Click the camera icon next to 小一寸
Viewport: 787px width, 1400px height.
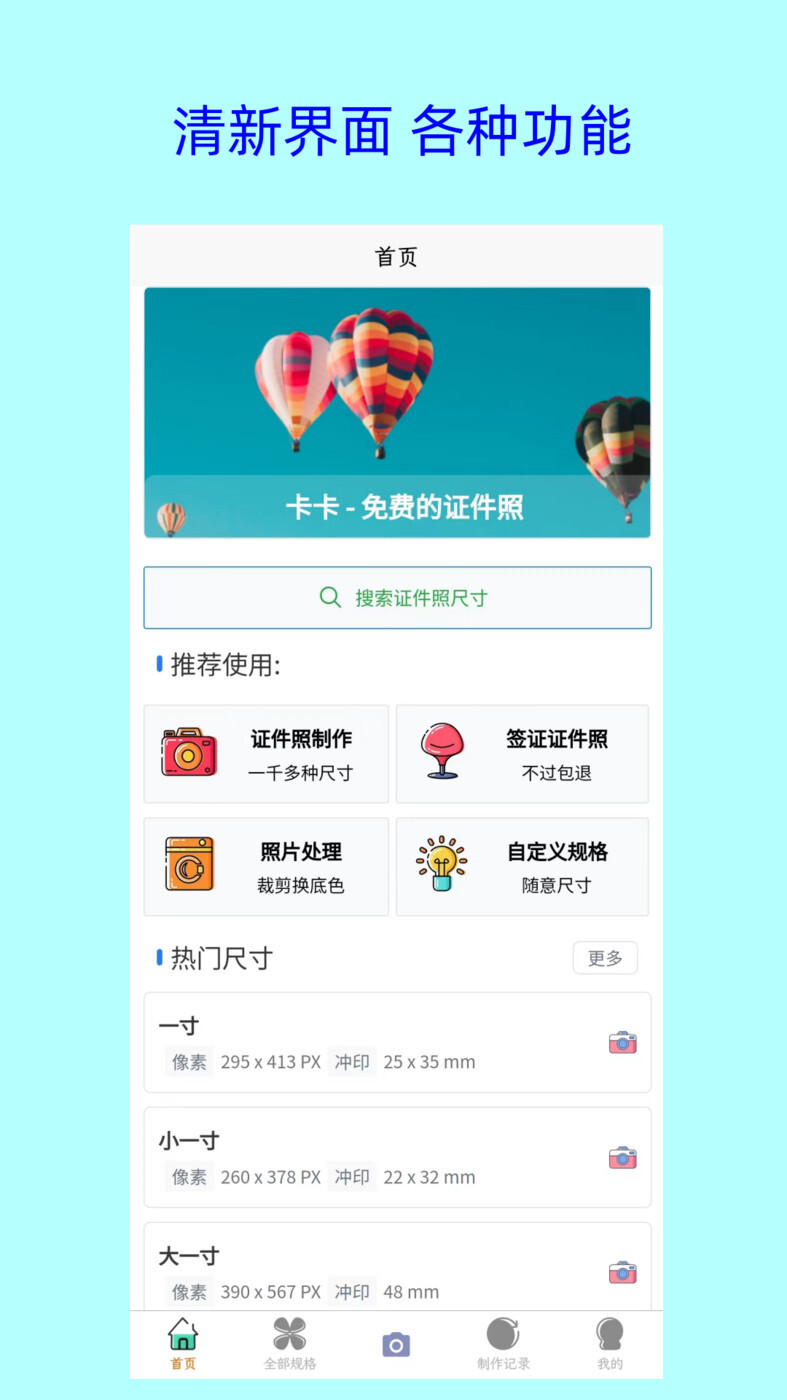click(x=622, y=1155)
